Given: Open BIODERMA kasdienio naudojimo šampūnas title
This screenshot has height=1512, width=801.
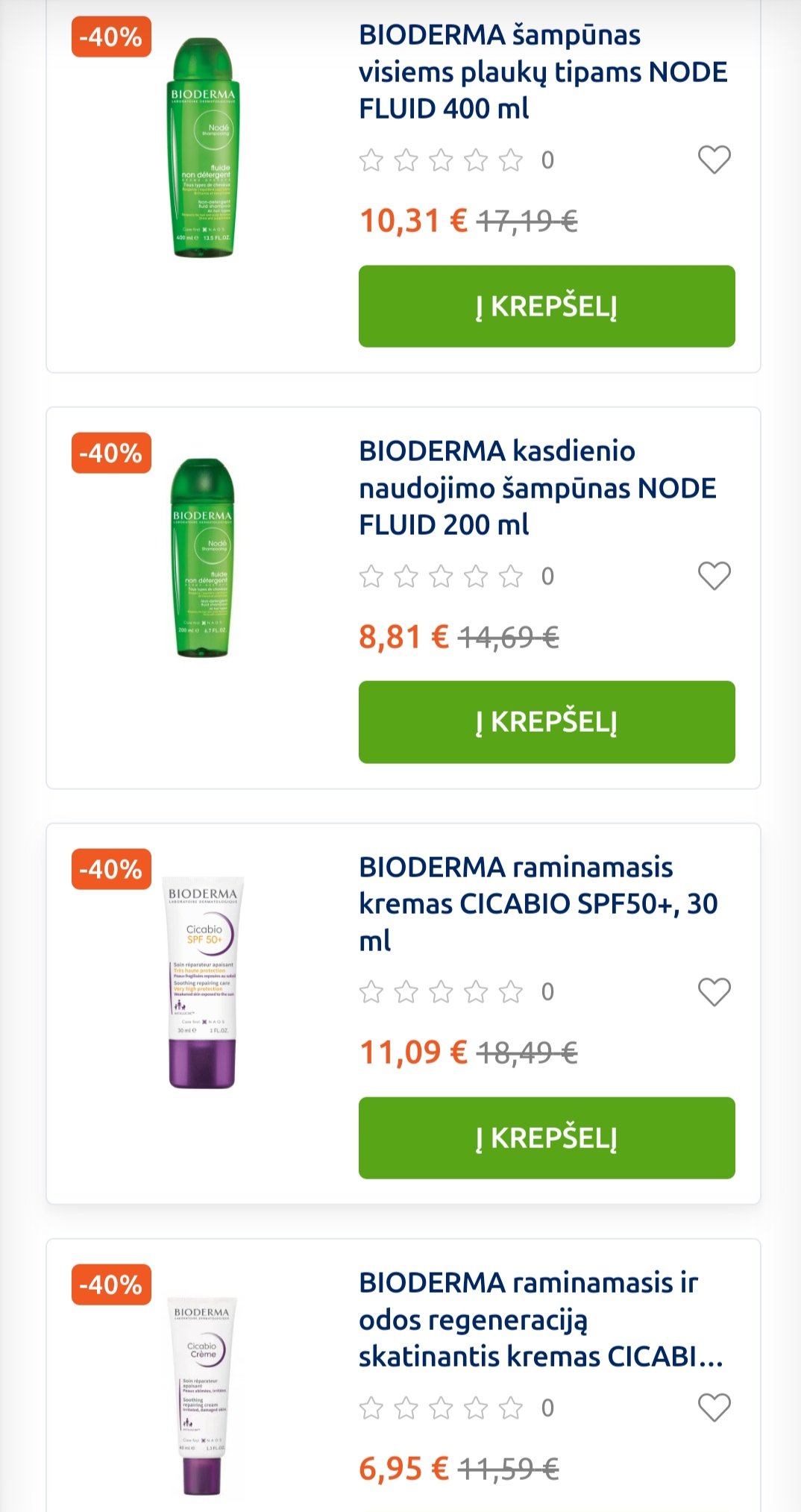Looking at the screenshot, I should click(x=537, y=488).
